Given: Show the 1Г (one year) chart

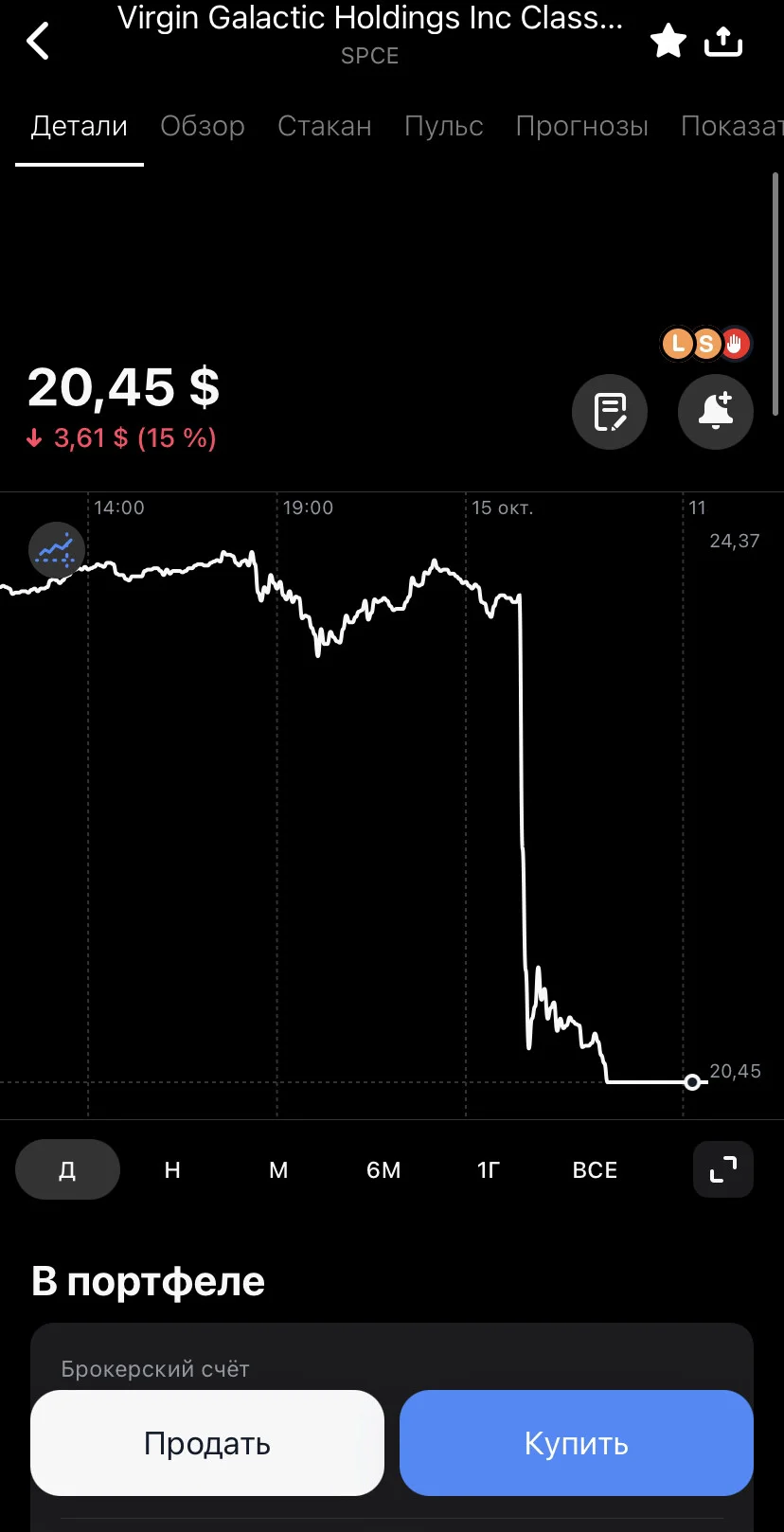Looking at the screenshot, I should [x=488, y=1169].
